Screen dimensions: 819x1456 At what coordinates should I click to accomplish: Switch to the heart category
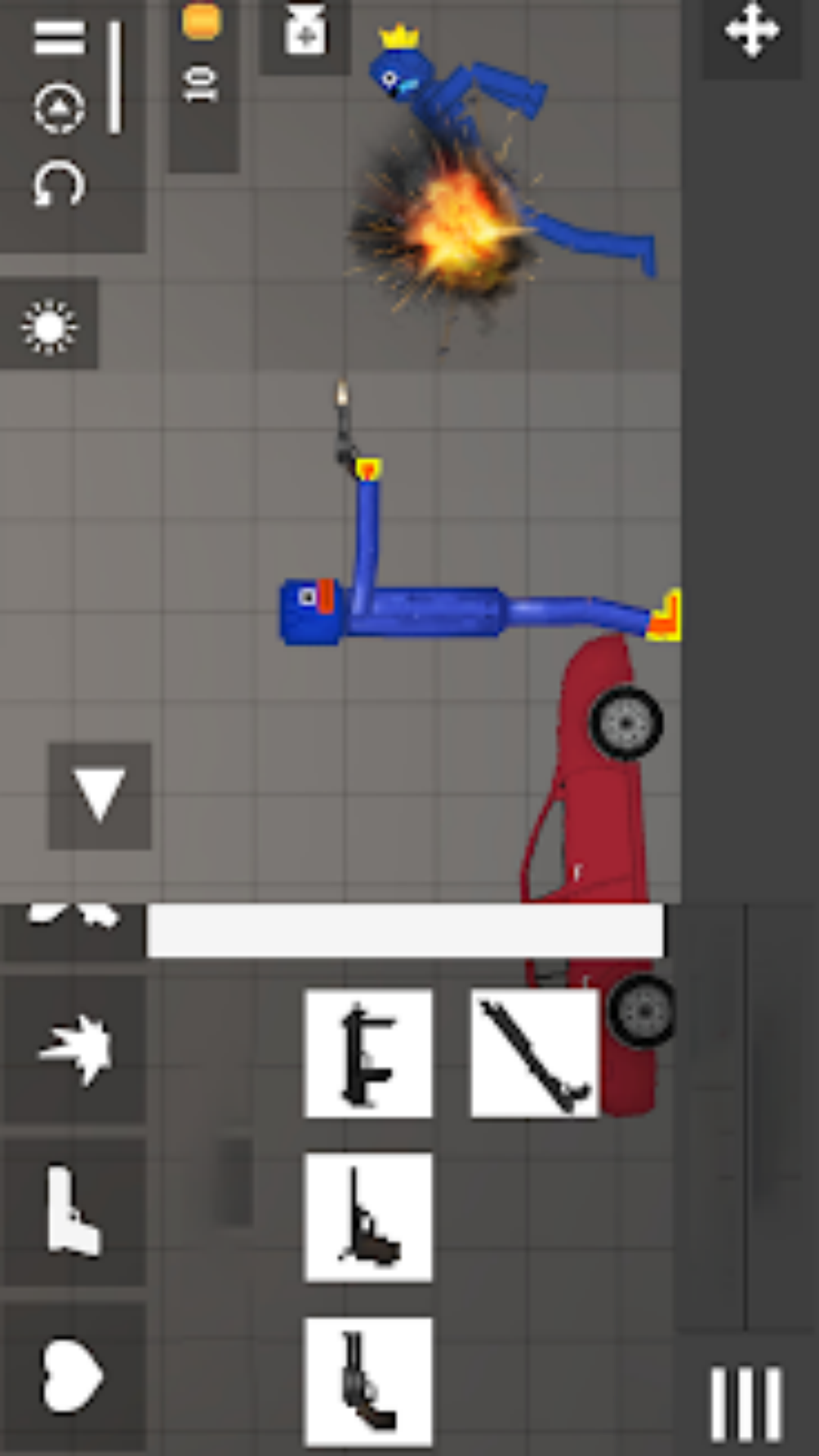coord(73,1376)
